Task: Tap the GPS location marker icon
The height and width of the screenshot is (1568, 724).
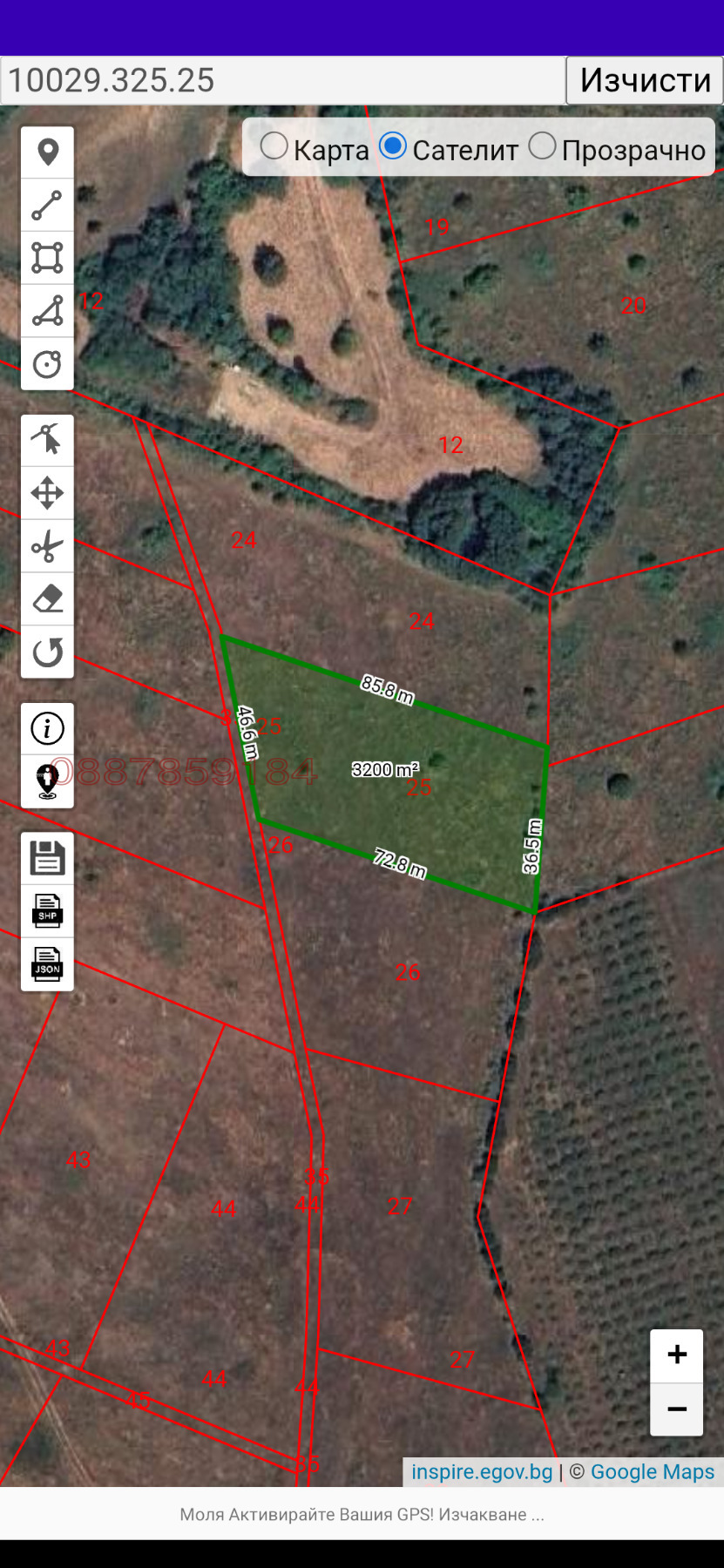Action: pyautogui.click(x=47, y=781)
